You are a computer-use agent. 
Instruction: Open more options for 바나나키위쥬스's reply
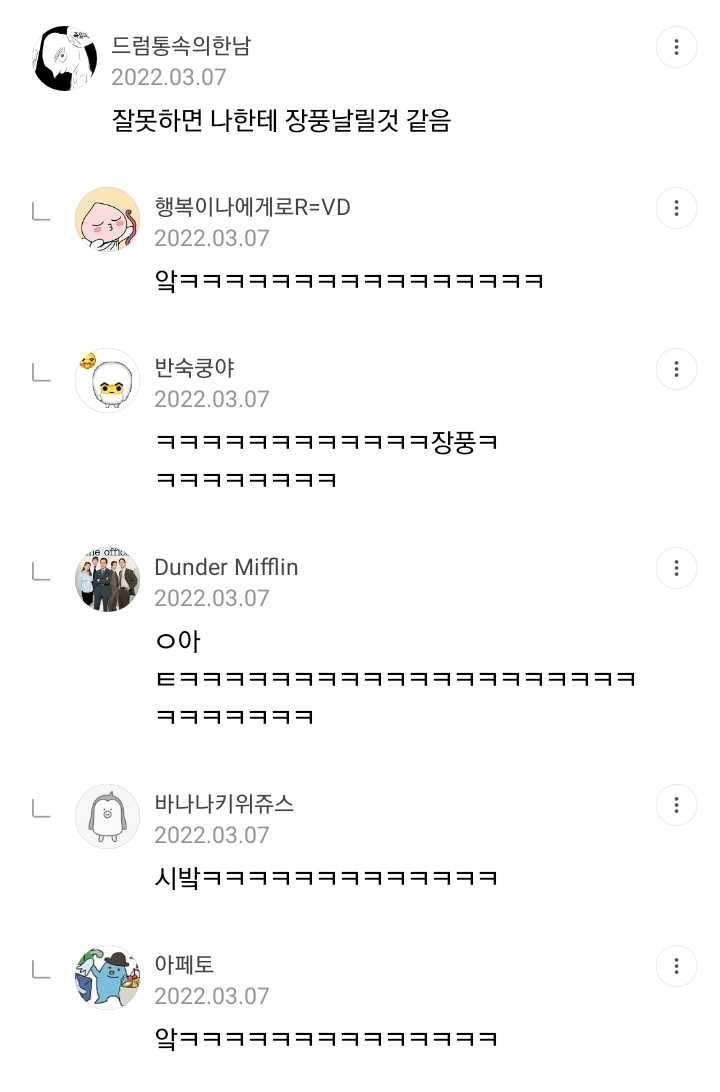coord(676,805)
